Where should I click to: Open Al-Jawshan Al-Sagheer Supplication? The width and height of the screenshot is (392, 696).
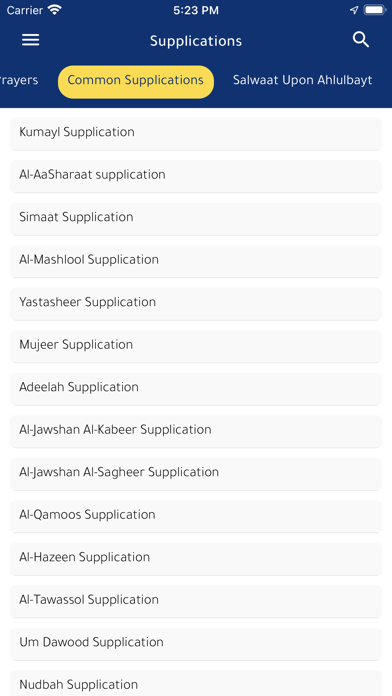pyautogui.click(x=196, y=474)
